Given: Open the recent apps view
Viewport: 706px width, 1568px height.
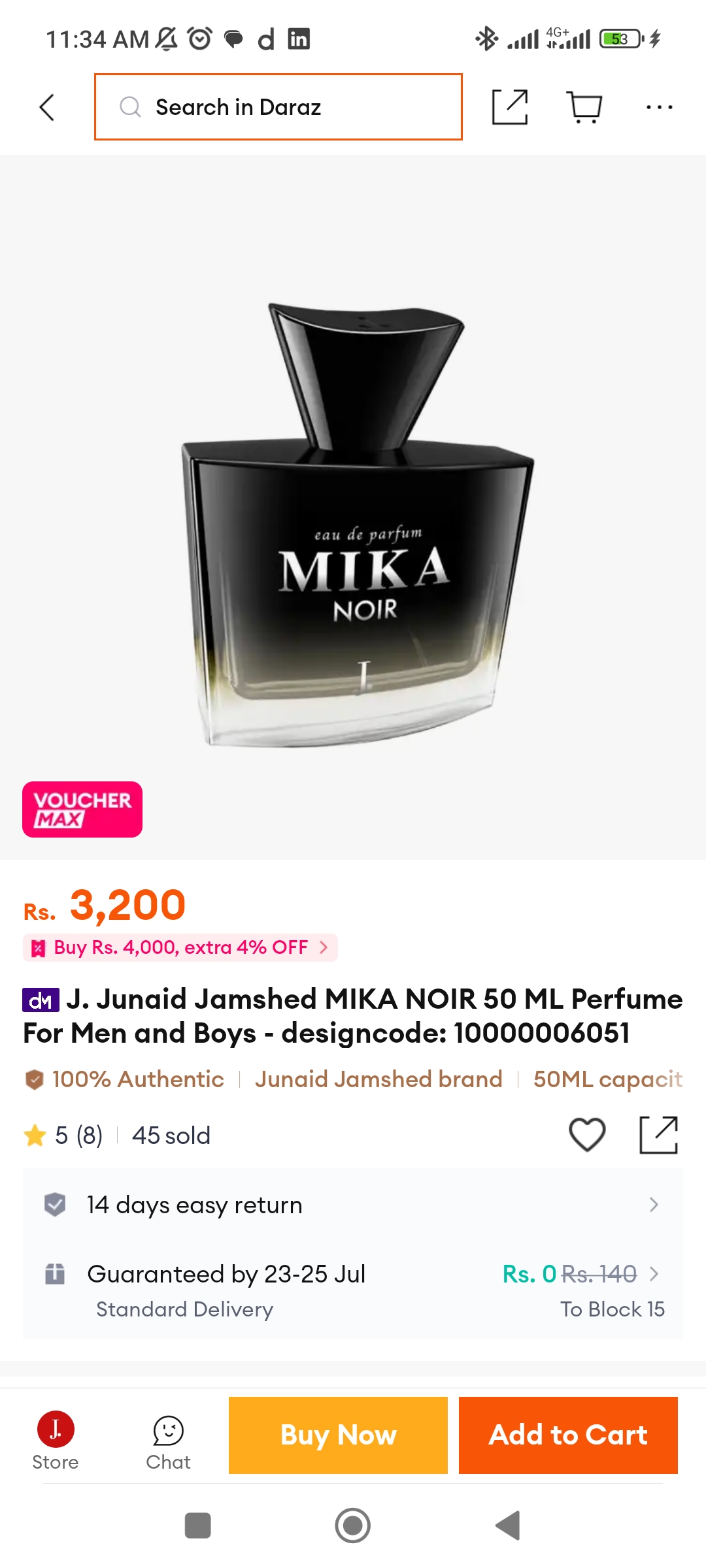Looking at the screenshot, I should click(x=198, y=1526).
